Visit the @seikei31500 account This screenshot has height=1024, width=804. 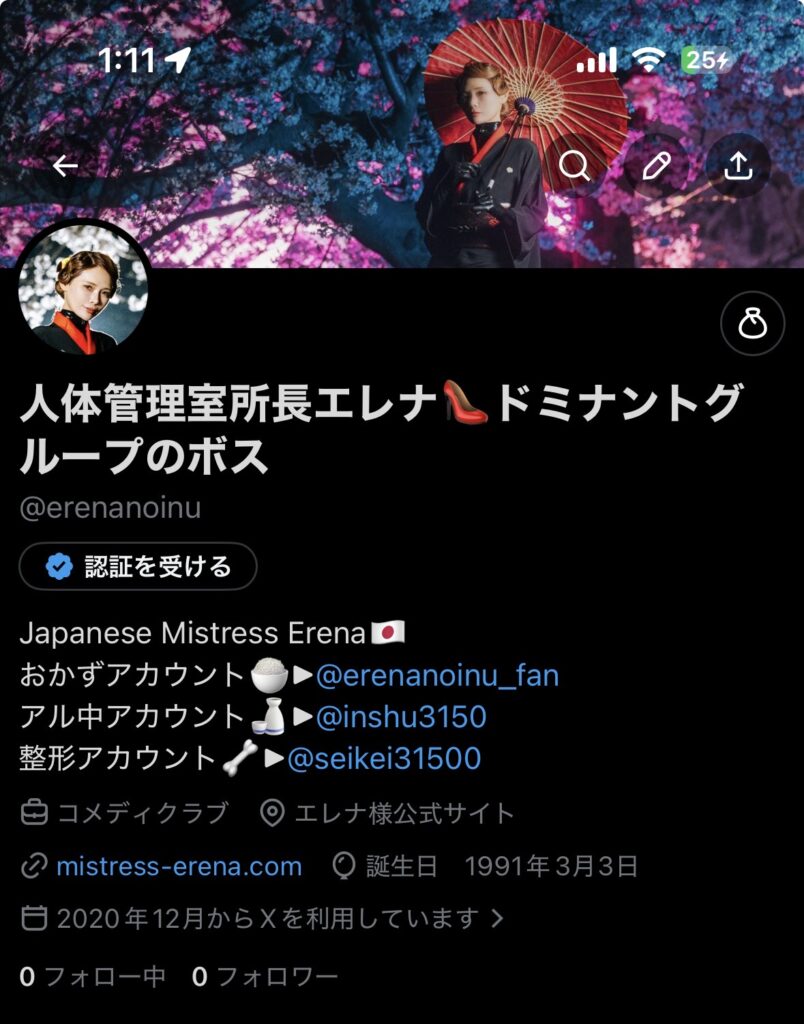[384, 759]
